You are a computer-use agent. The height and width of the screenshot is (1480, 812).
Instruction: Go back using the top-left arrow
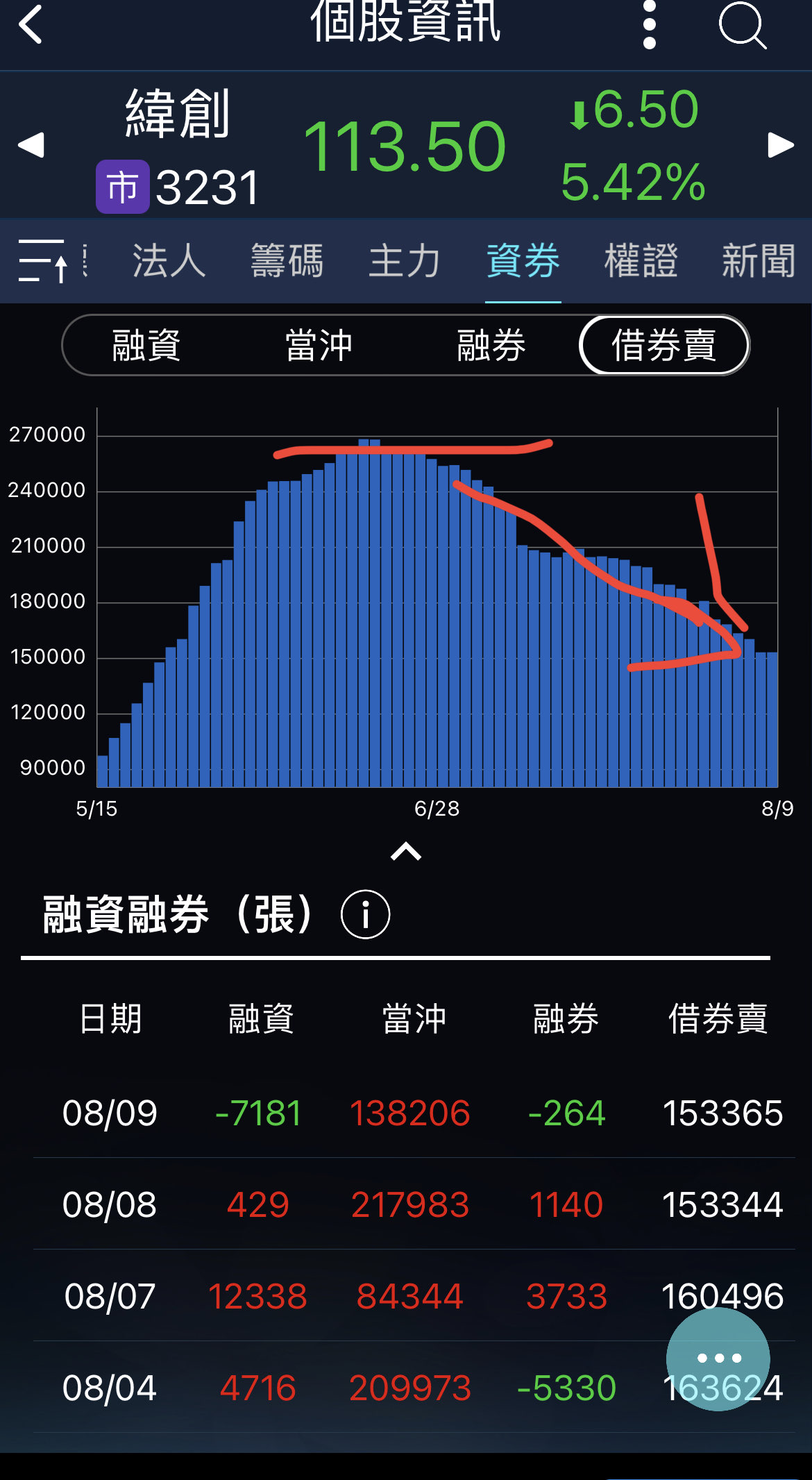click(x=31, y=24)
